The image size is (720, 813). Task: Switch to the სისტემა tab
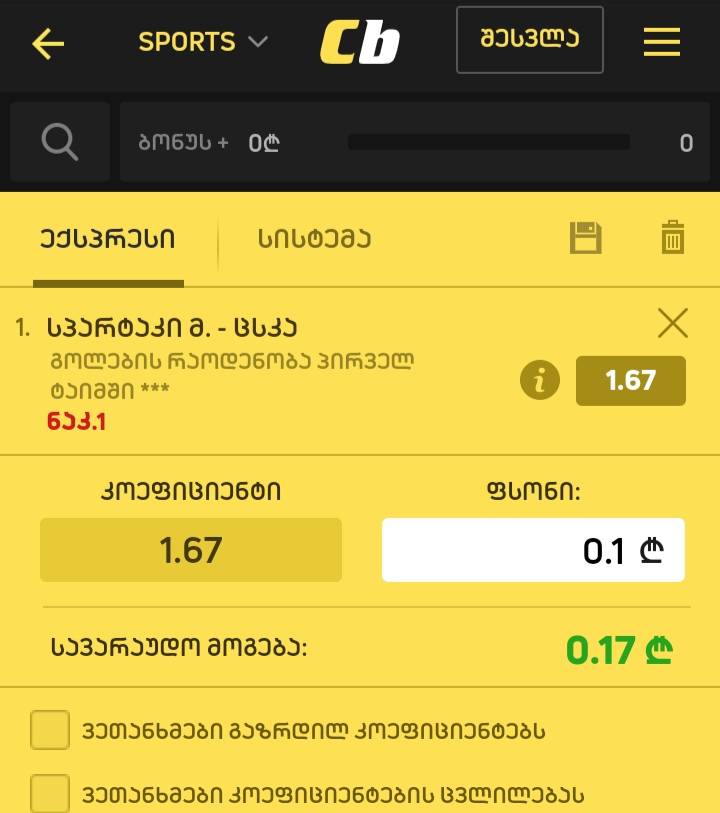314,239
